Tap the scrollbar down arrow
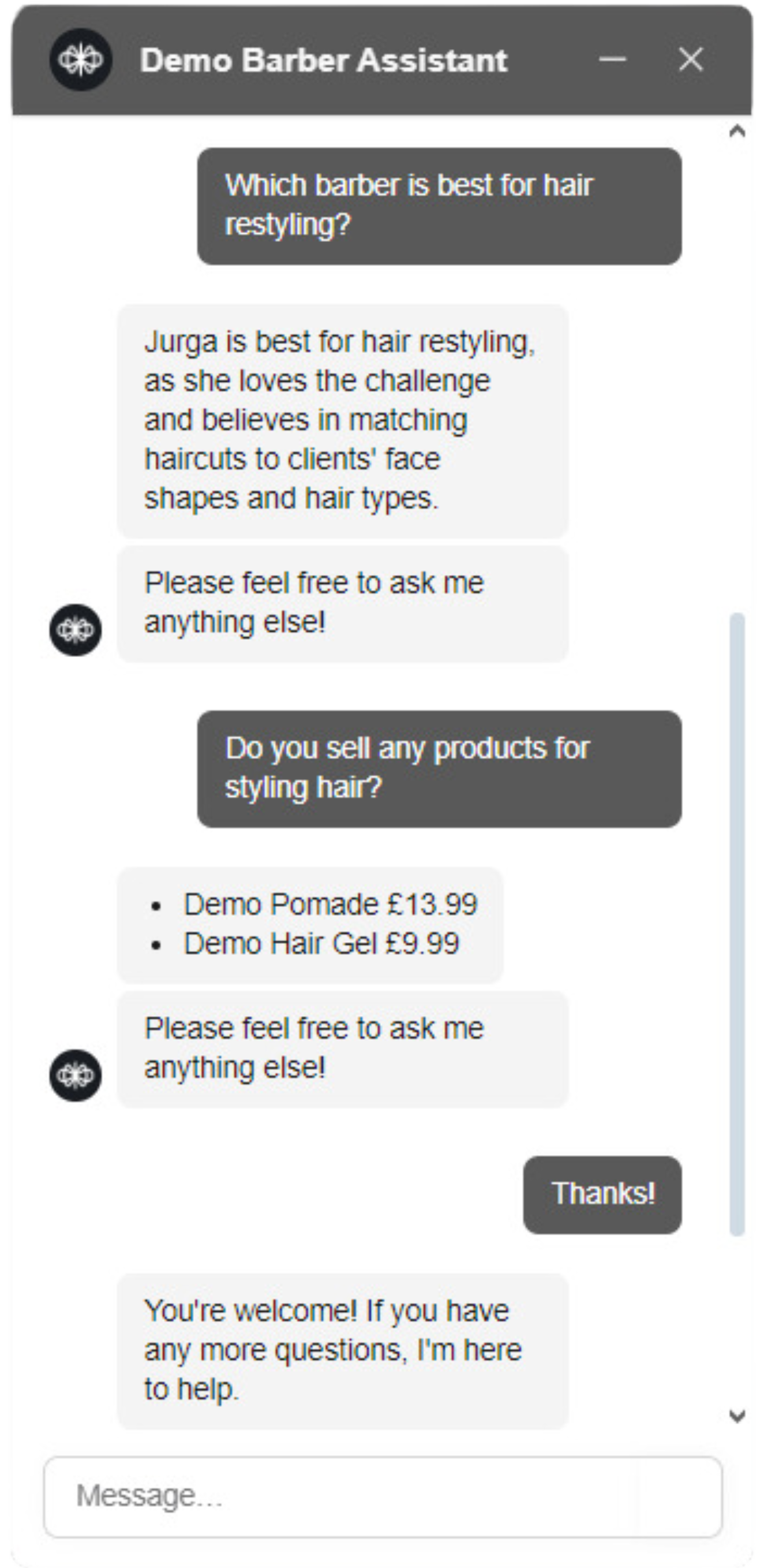Screen dimensions: 764x1568 coord(737,1416)
